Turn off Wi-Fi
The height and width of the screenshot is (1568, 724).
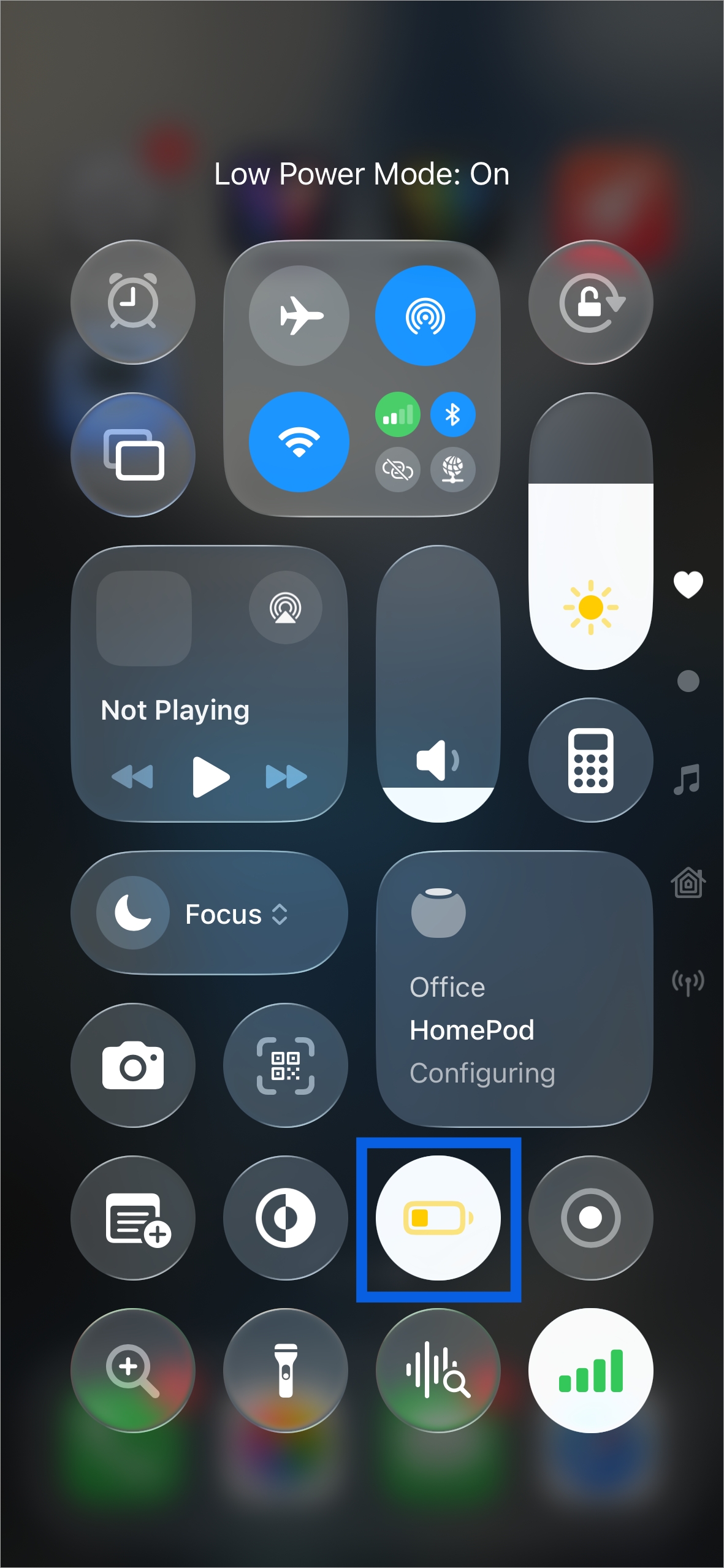(299, 439)
